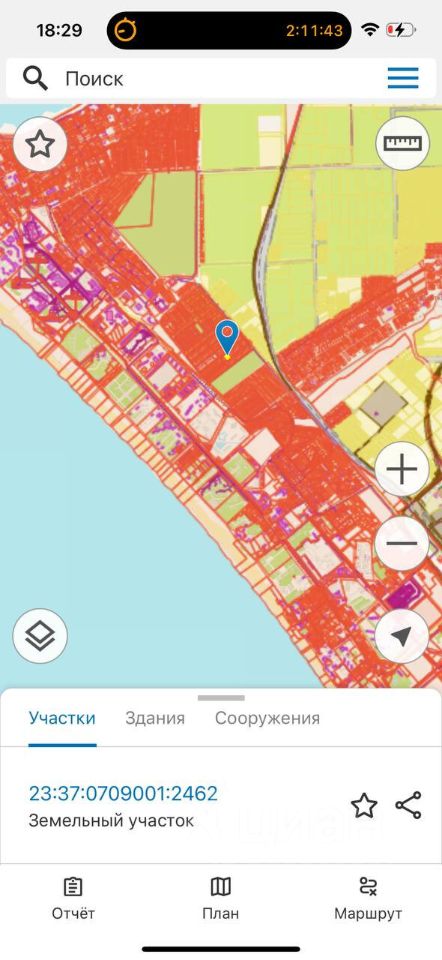Image resolution: width=442 pixels, height=960 pixels.
Task: Center map on my location arrow
Action: pyautogui.click(x=402, y=636)
